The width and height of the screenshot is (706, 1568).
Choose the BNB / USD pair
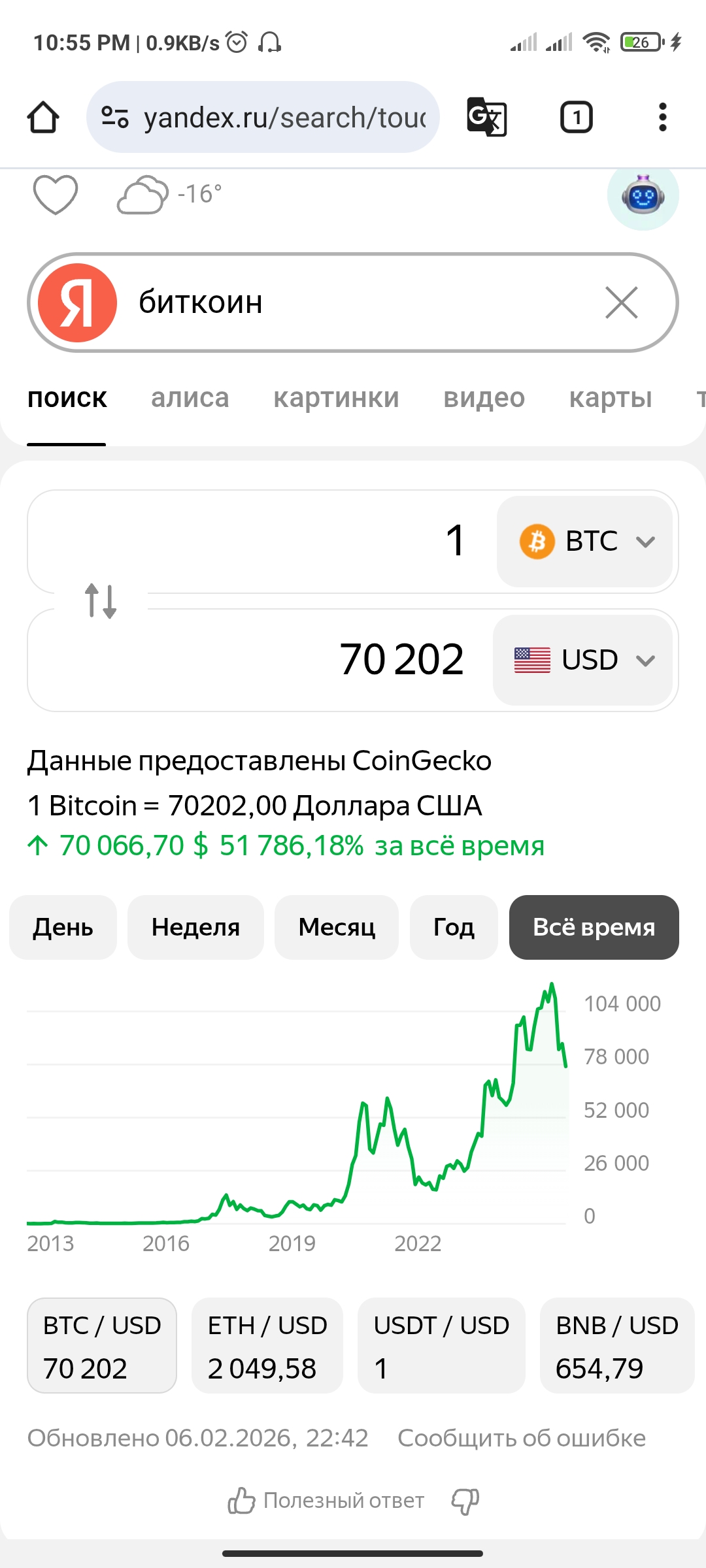click(616, 1346)
